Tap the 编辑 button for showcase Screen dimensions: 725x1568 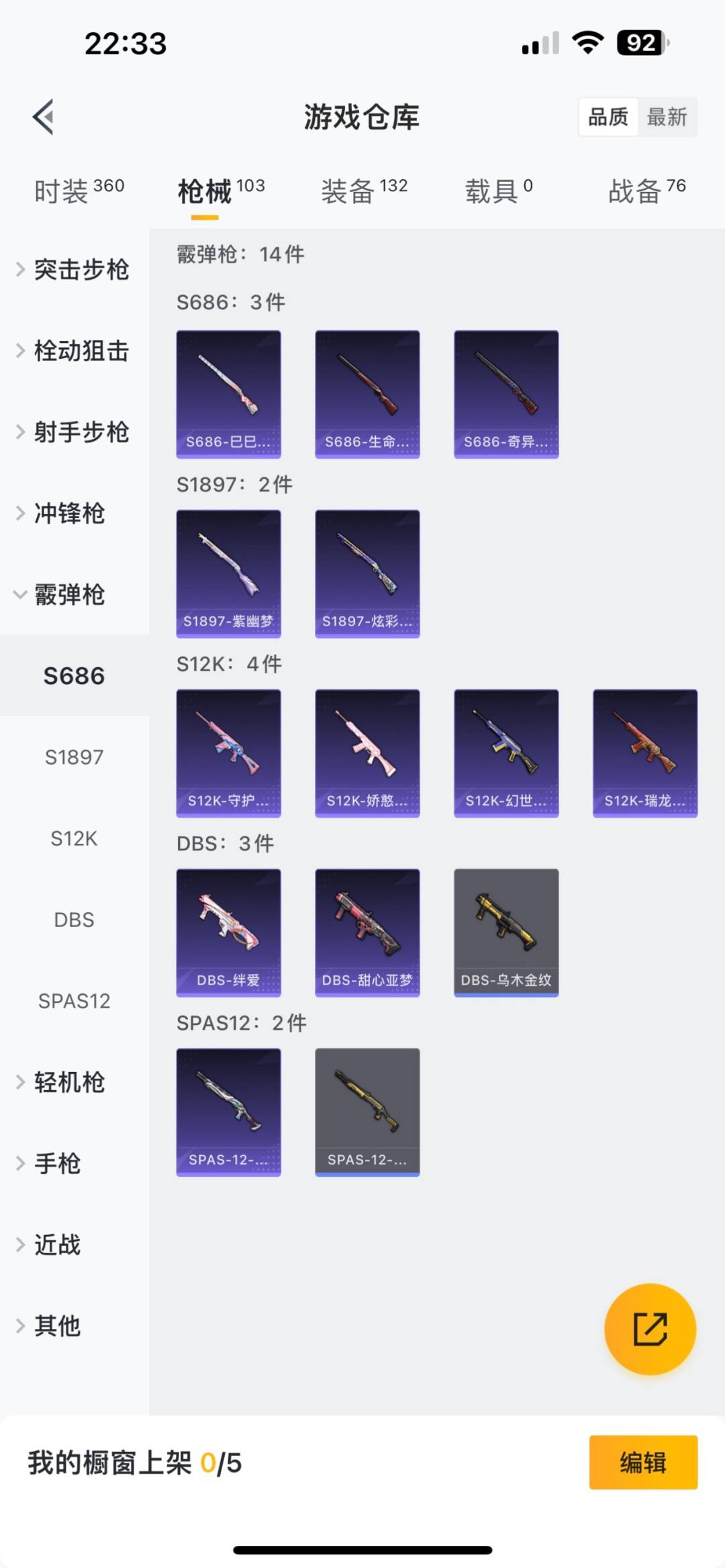point(642,1463)
